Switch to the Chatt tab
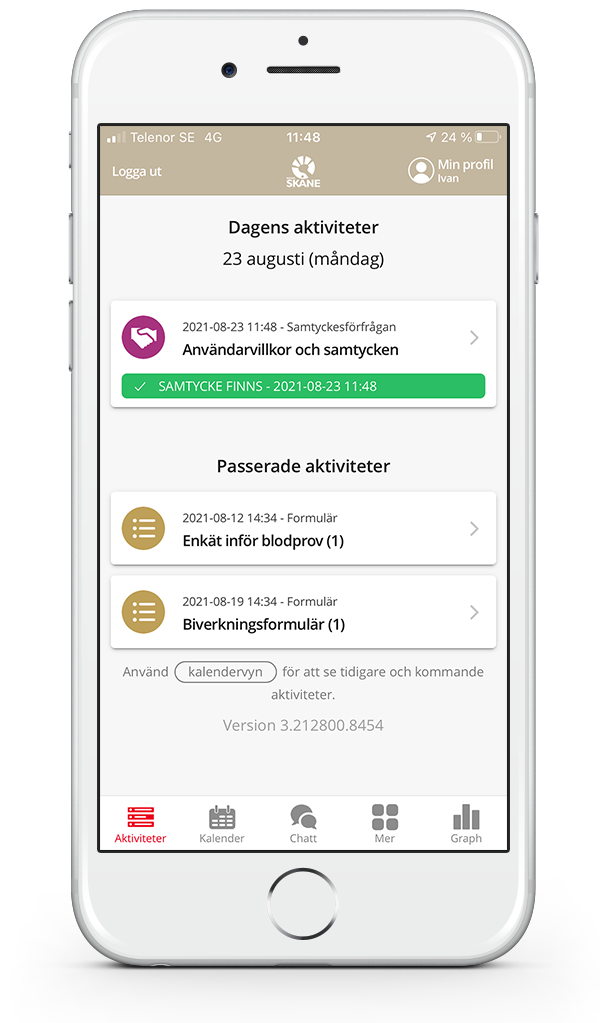 303,824
